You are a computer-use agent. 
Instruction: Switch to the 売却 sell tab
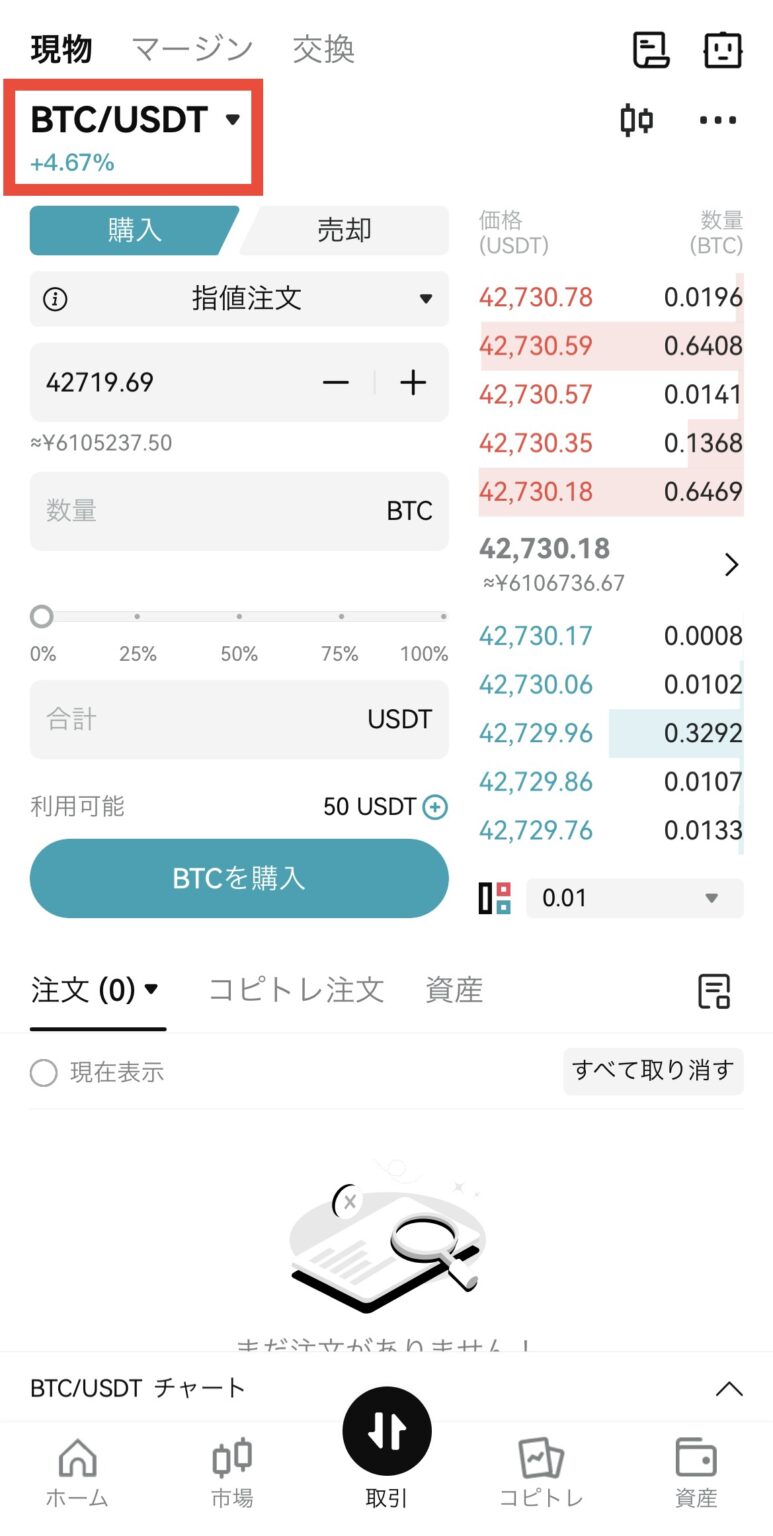344,229
